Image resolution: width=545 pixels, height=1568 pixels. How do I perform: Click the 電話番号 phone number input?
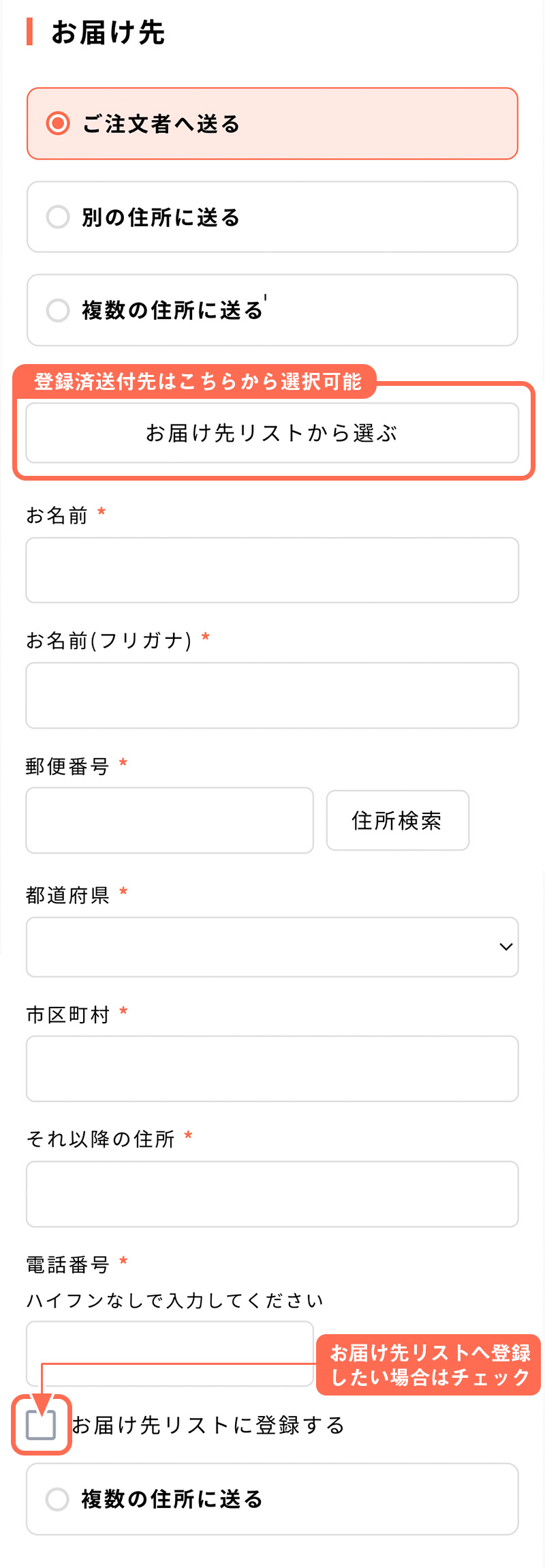(169, 1353)
